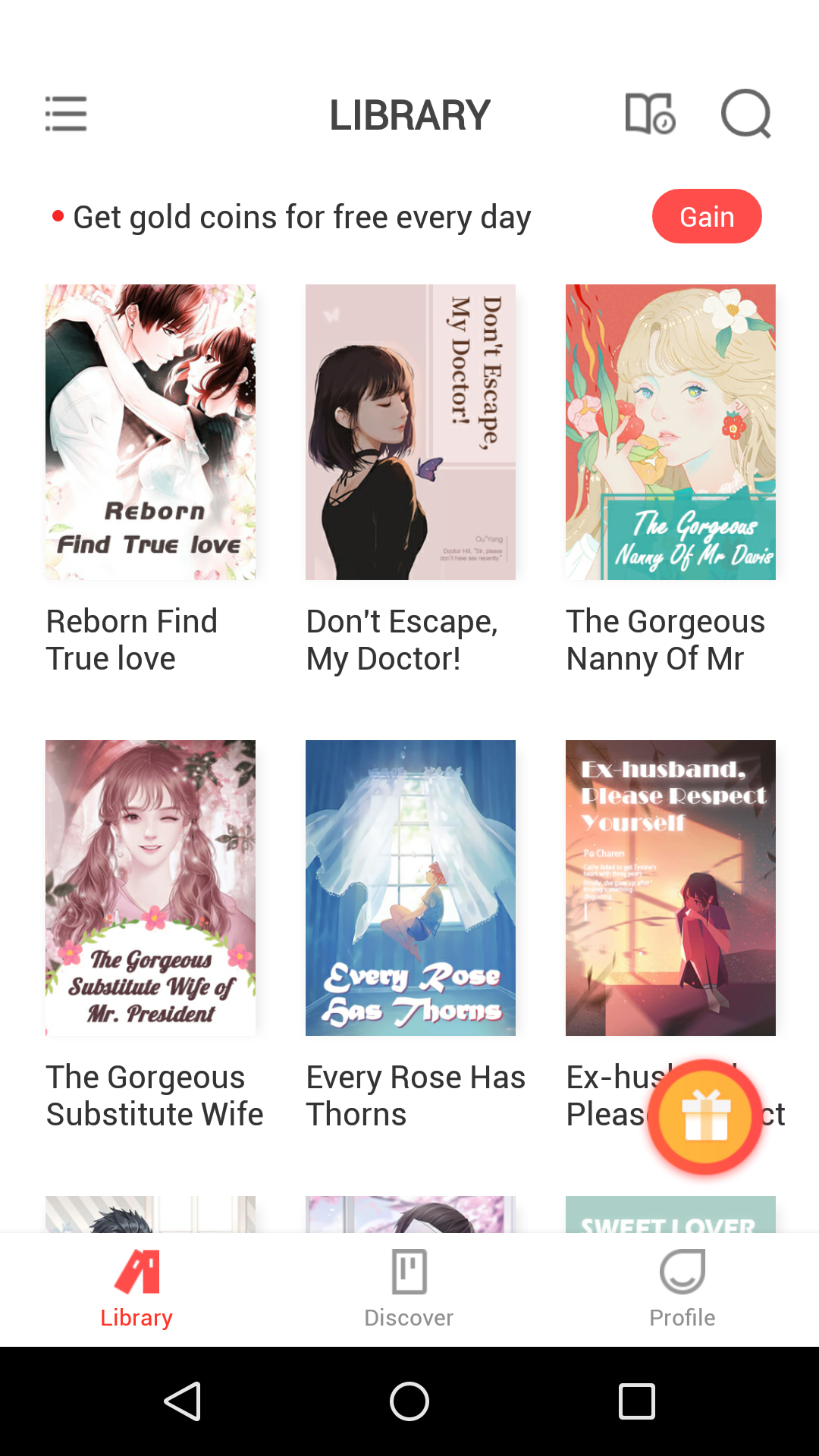The image size is (819, 1456).
Task: Tap the search icon
Action: coord(746,114)
